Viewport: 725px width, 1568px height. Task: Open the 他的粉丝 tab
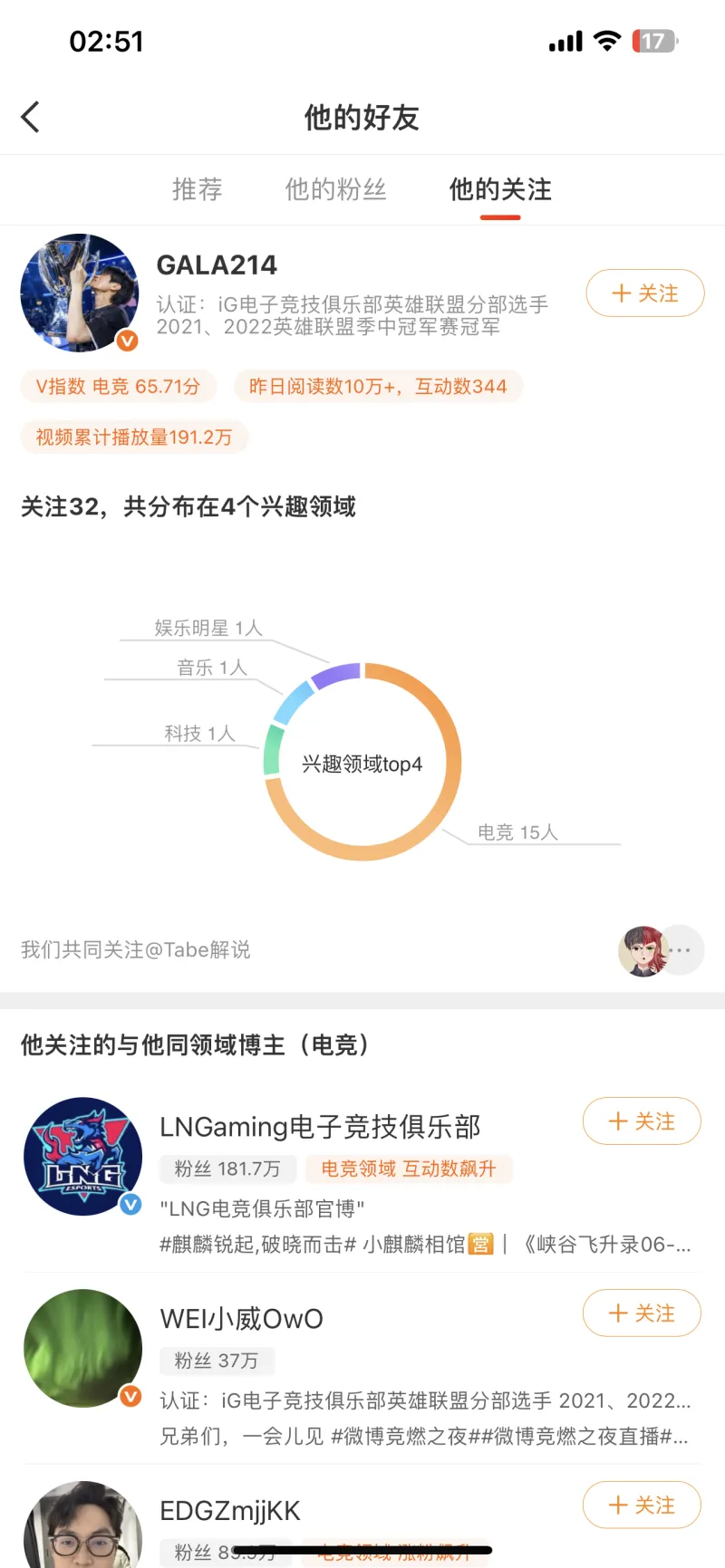coord(336,189)
